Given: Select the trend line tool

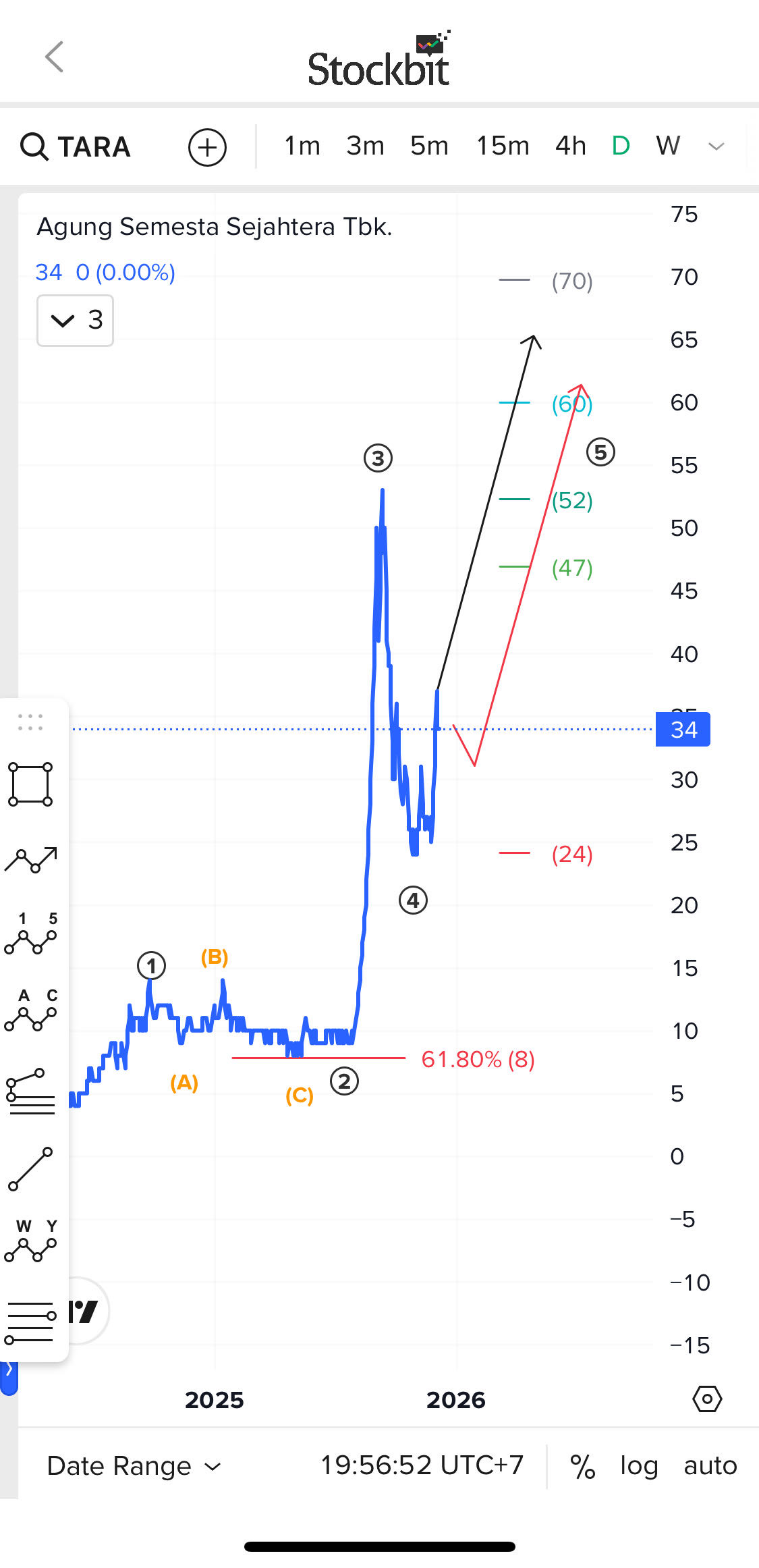Looking at the screenshot, I should point(30,1168).
